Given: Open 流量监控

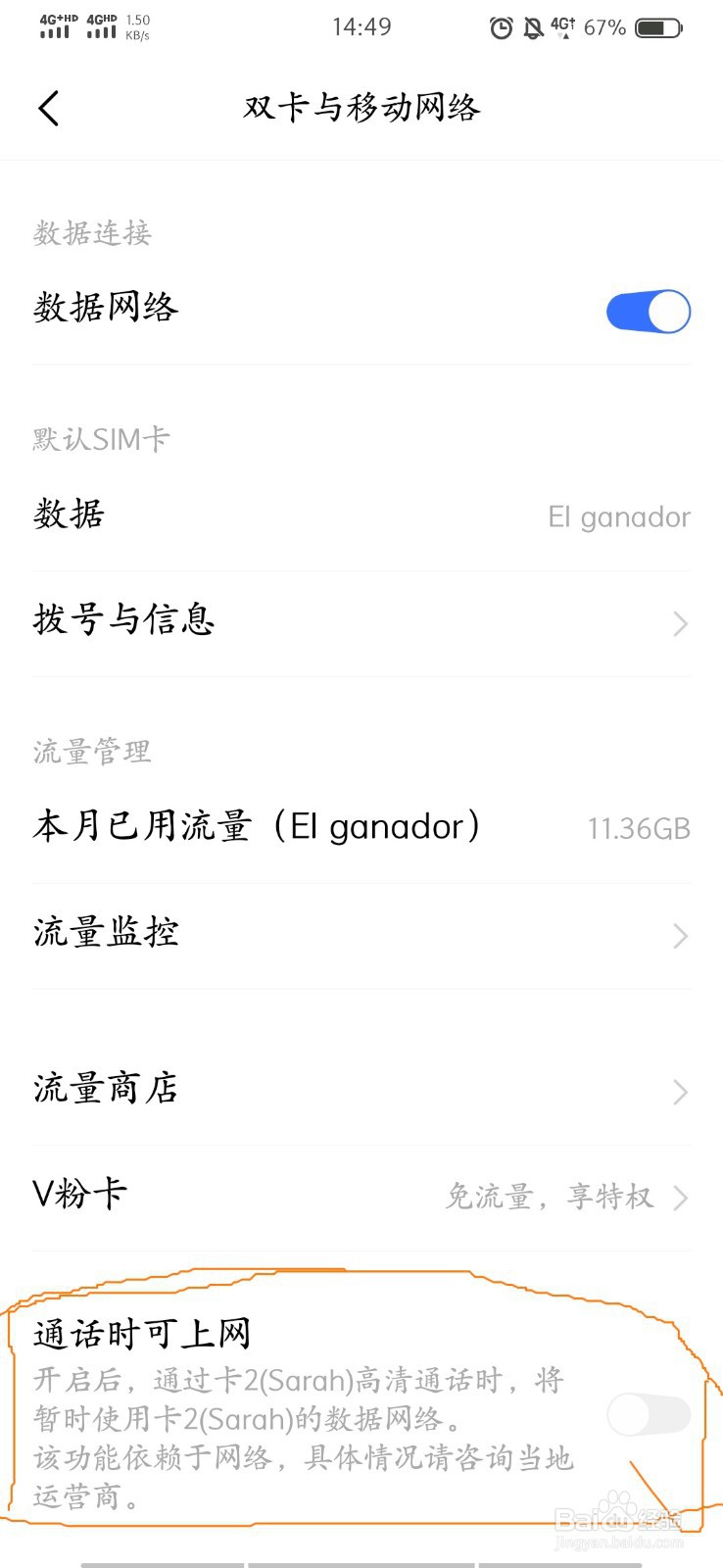Looking at the screenshot, I should coord(361,934).
